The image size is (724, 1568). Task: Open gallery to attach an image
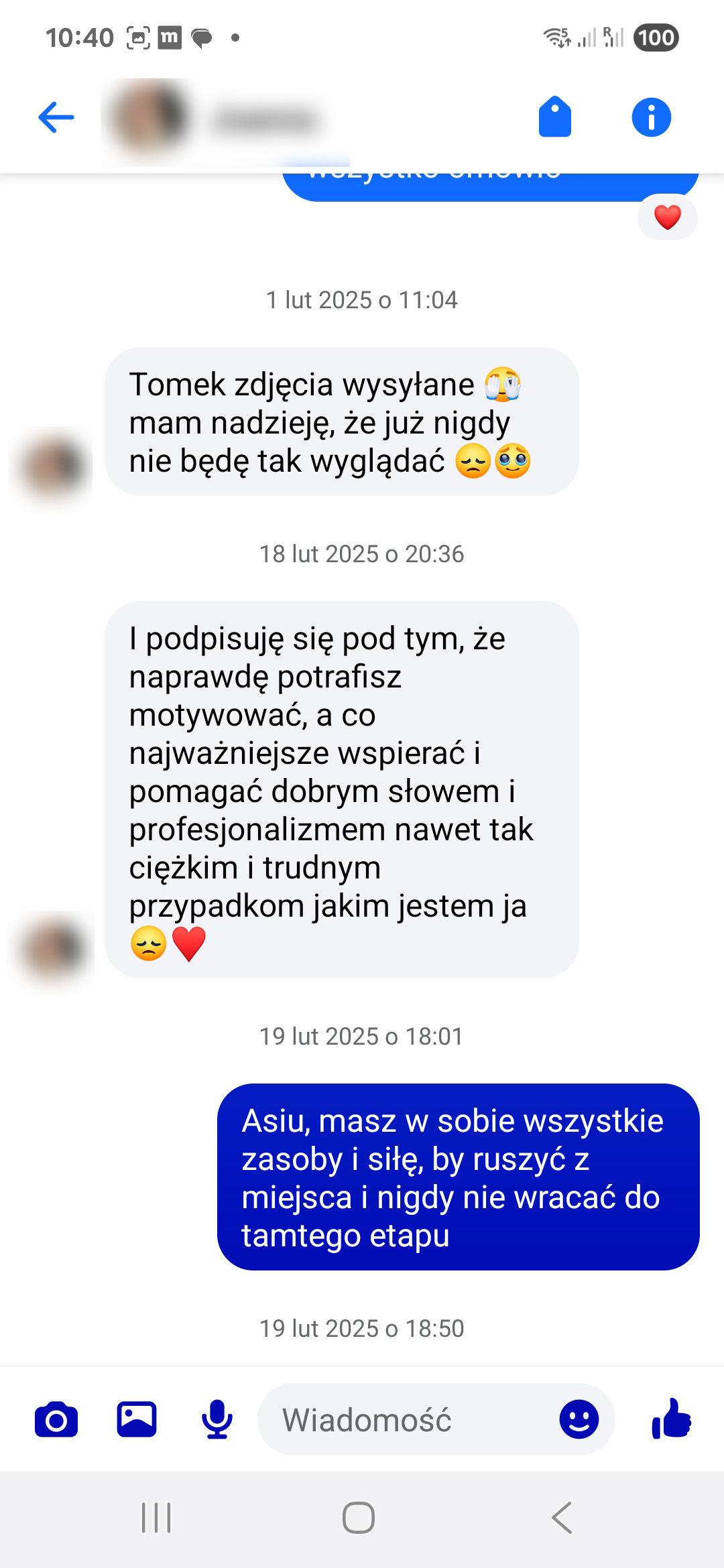click(137, 1420)
